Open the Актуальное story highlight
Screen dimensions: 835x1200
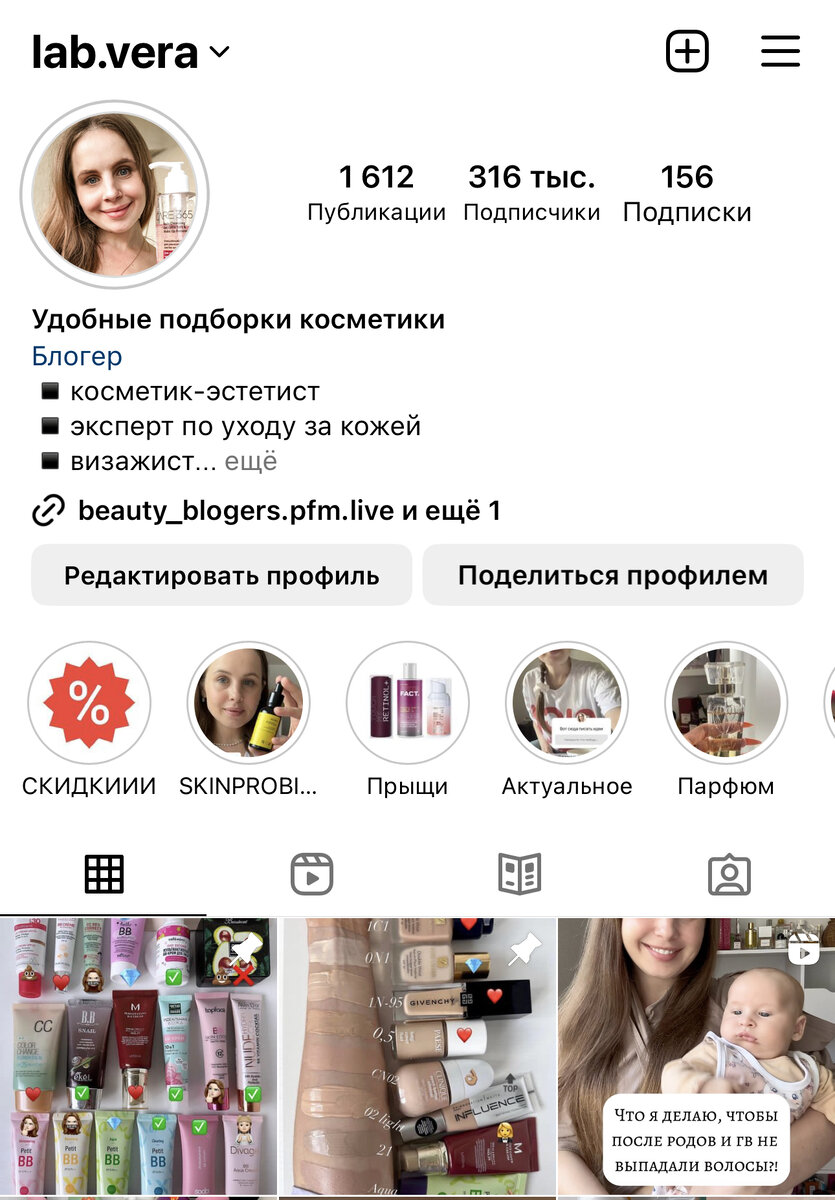pos(567,704)
